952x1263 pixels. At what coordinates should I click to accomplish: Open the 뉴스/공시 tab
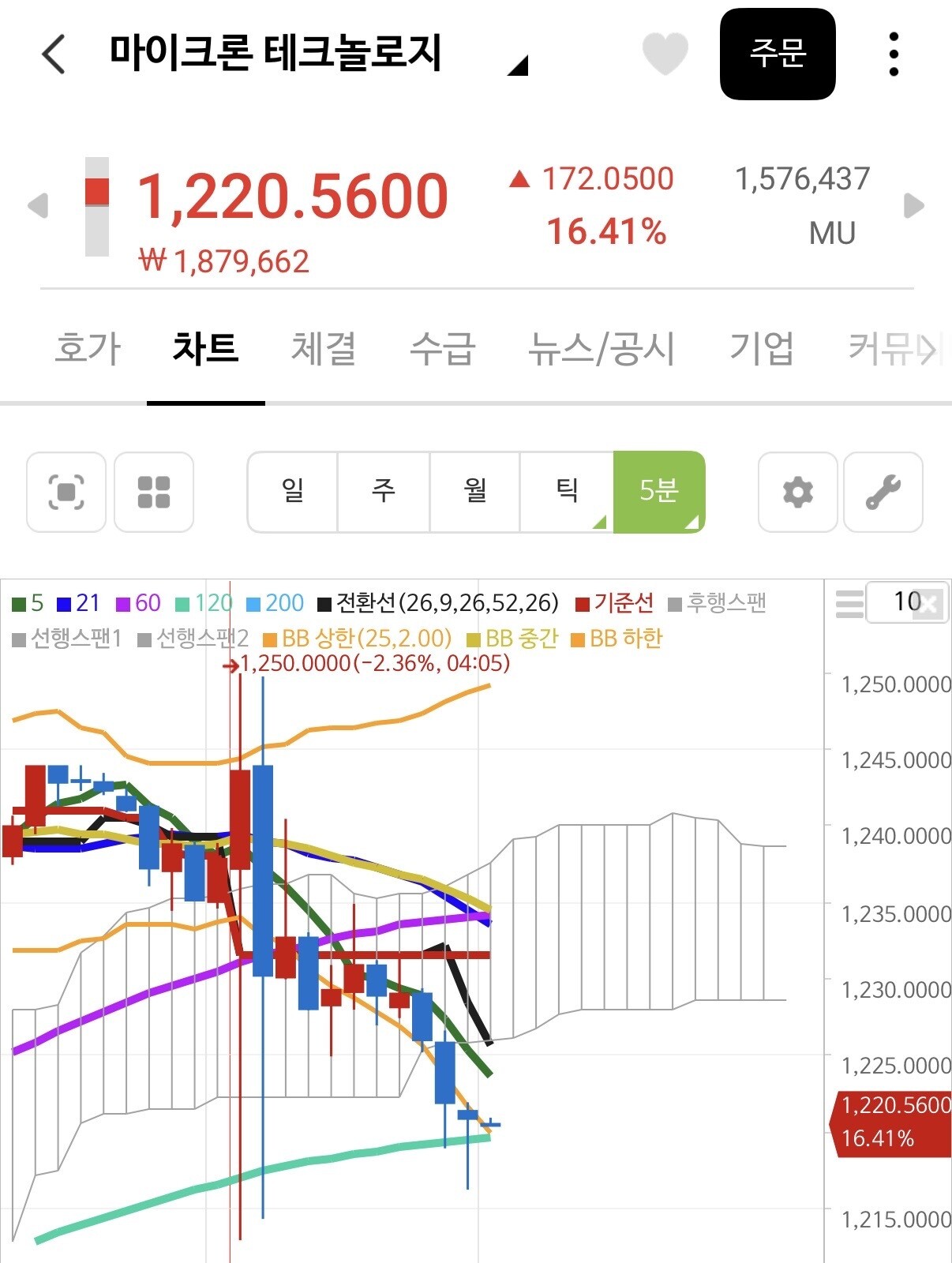[x=602, y=348]
